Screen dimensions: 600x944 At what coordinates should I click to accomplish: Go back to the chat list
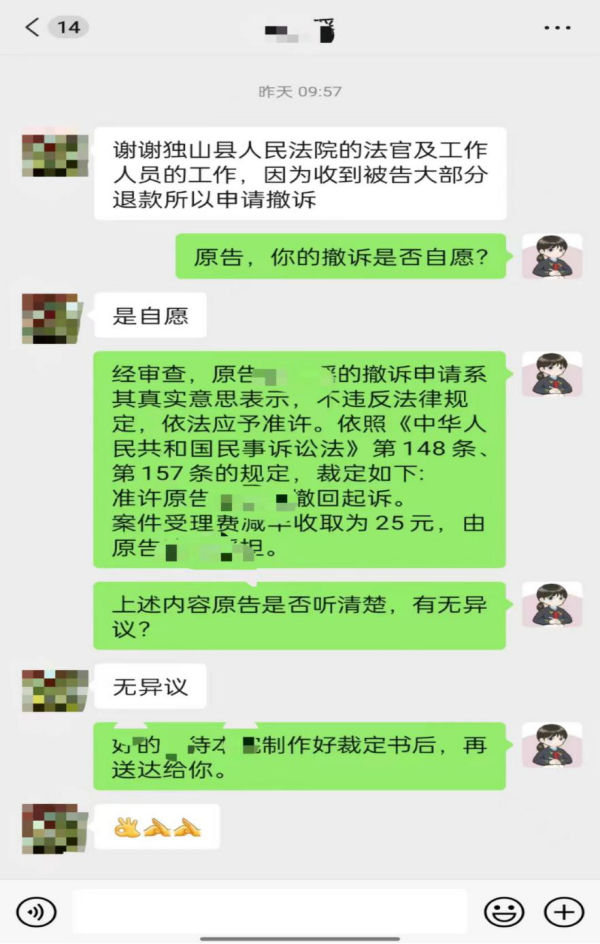pos(32,27)
